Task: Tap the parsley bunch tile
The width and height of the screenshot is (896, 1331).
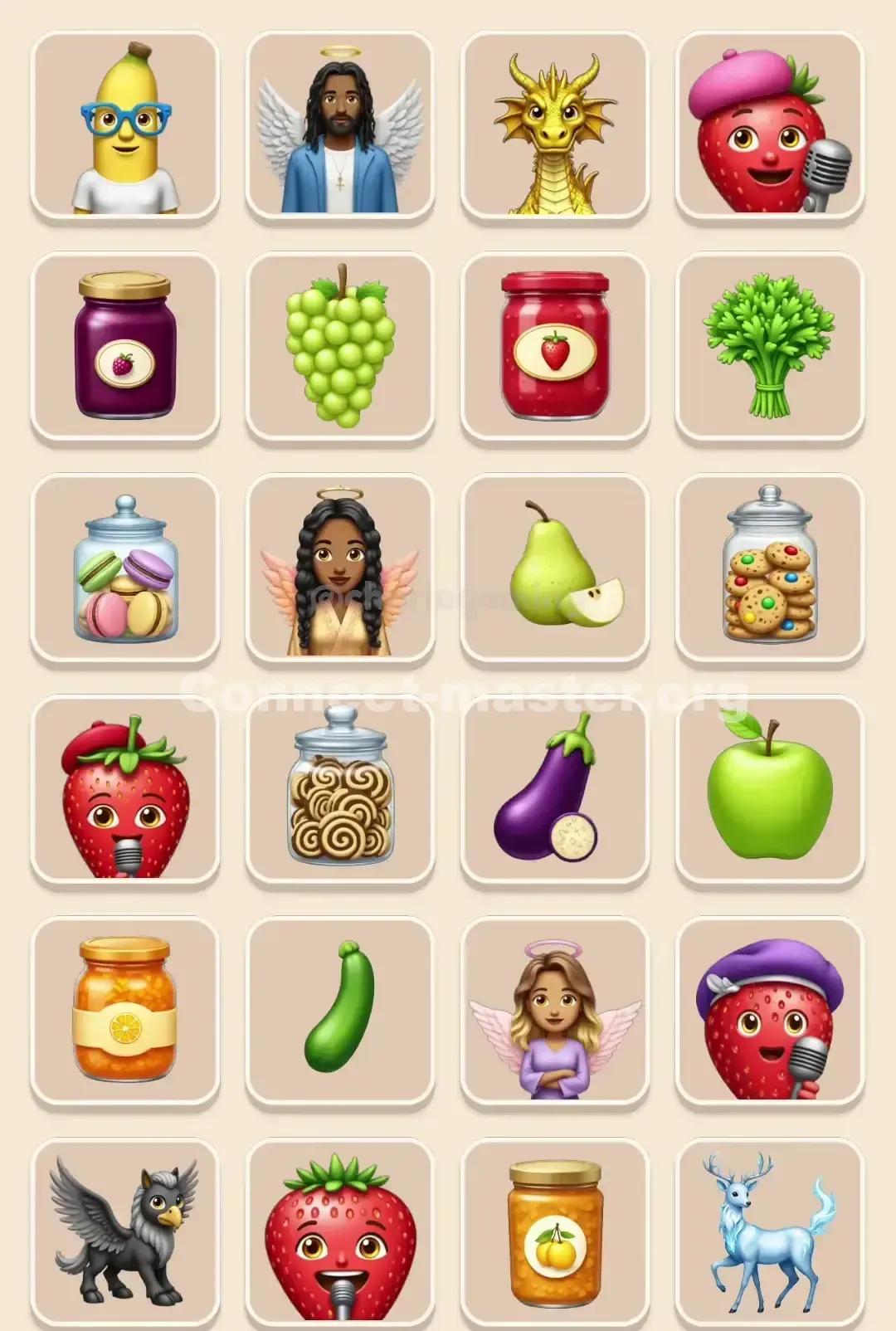Action: coord(769,347)
